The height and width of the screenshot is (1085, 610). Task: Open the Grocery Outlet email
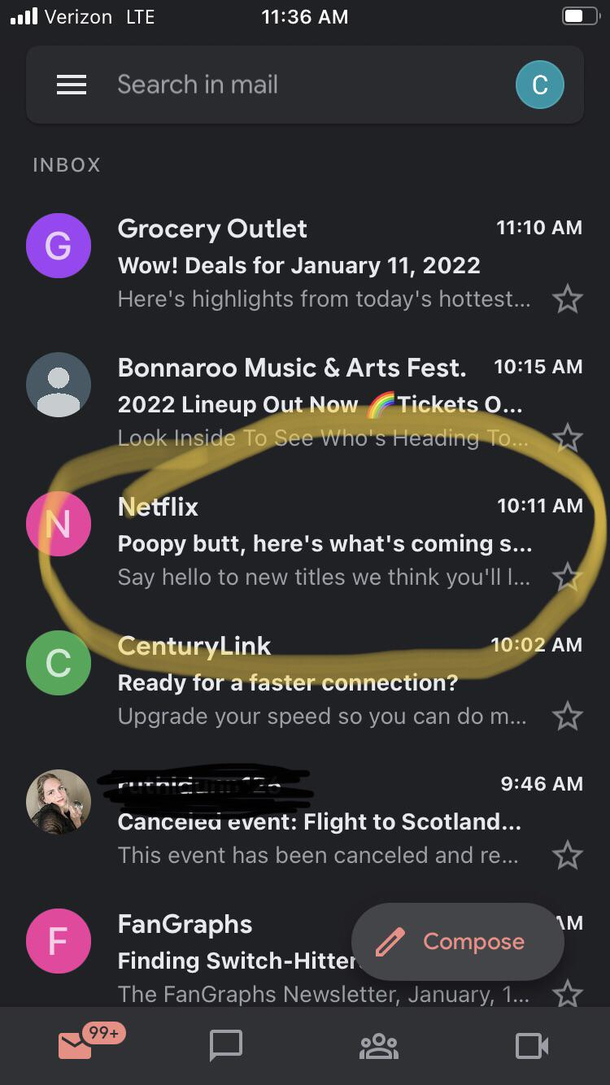click(x=320, y=265)
